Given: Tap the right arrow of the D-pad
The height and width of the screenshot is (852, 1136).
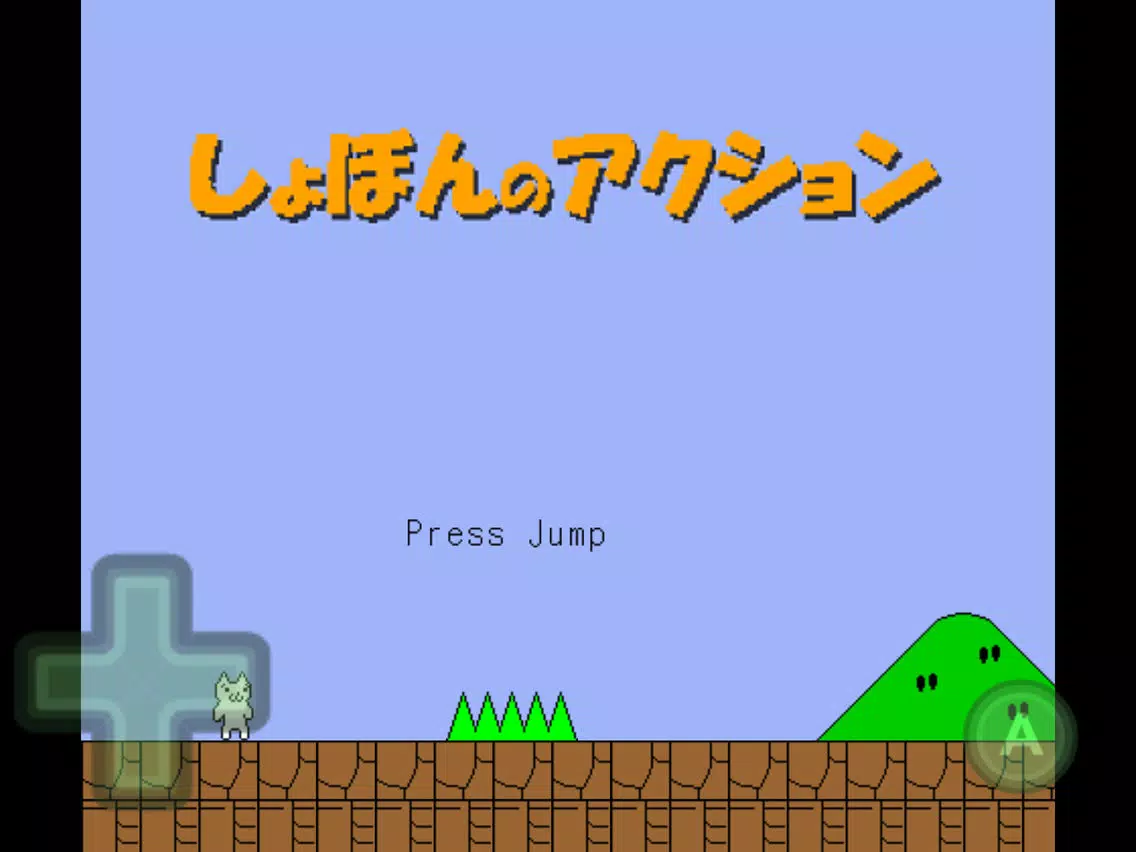Looking at the screenshot, I should [x=228, y=681].
